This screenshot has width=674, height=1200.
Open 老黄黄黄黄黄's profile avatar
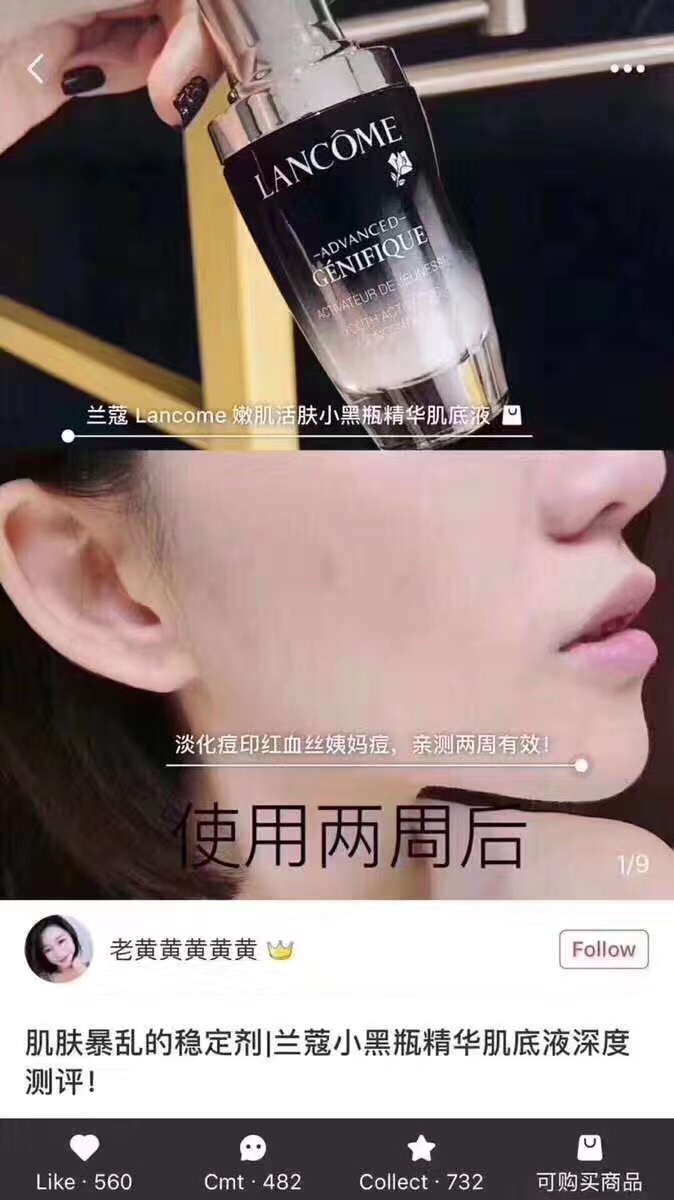(59, 949)
